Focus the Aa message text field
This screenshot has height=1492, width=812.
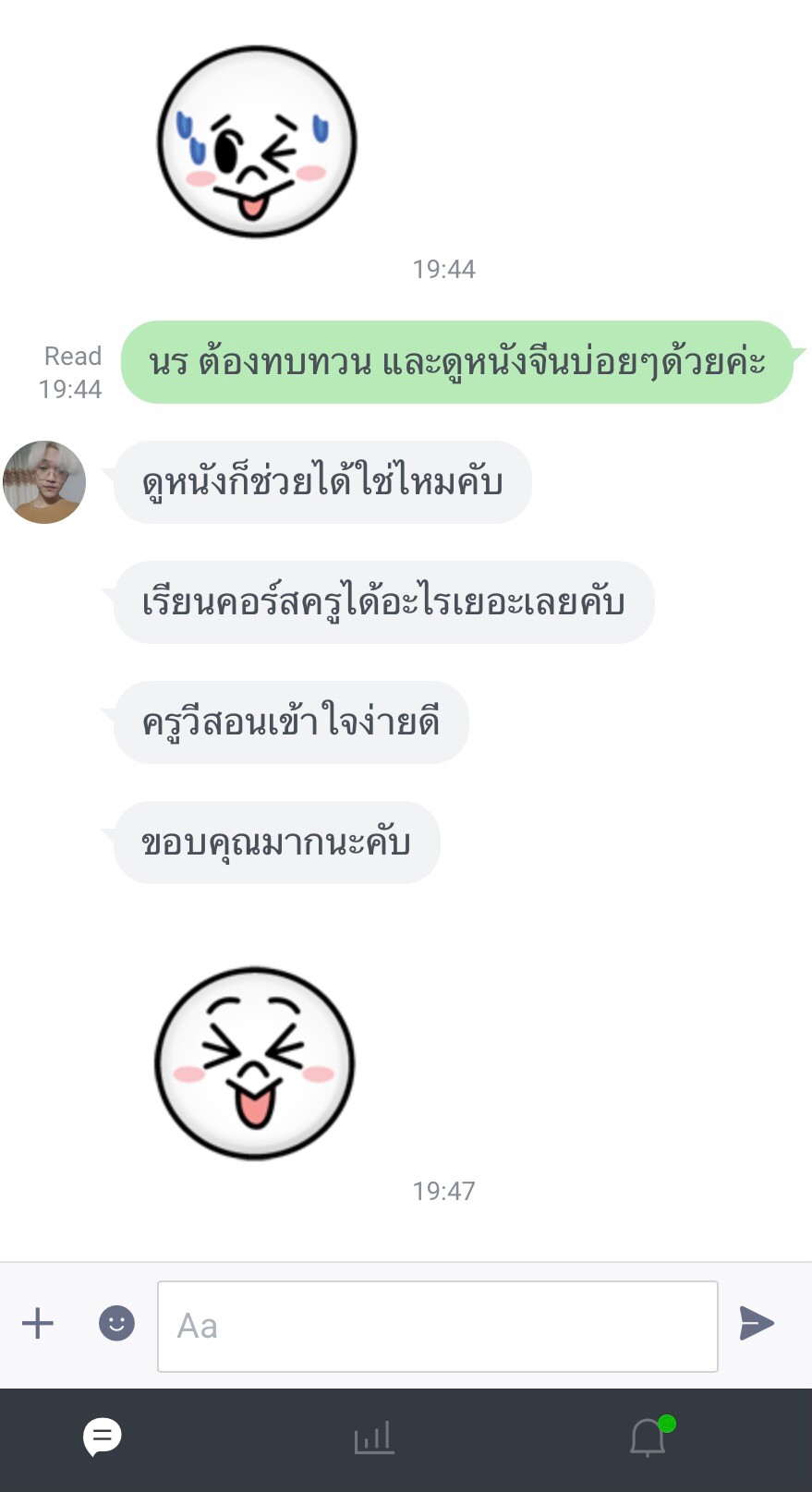point(438,1326)
